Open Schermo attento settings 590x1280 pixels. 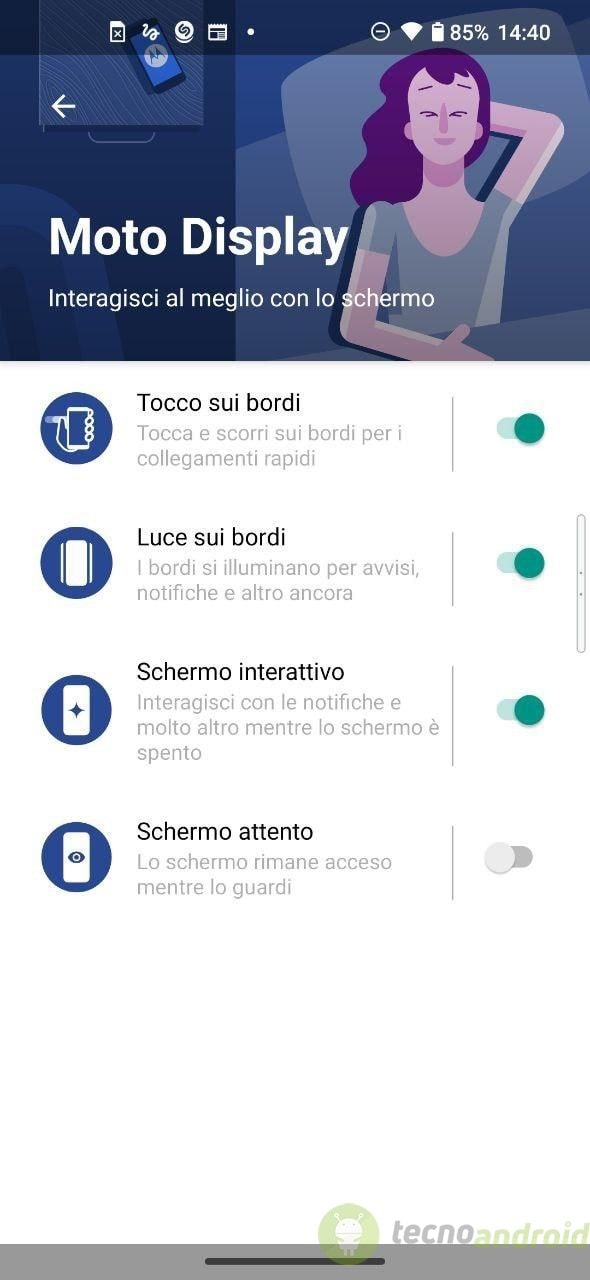pos(226,858)
